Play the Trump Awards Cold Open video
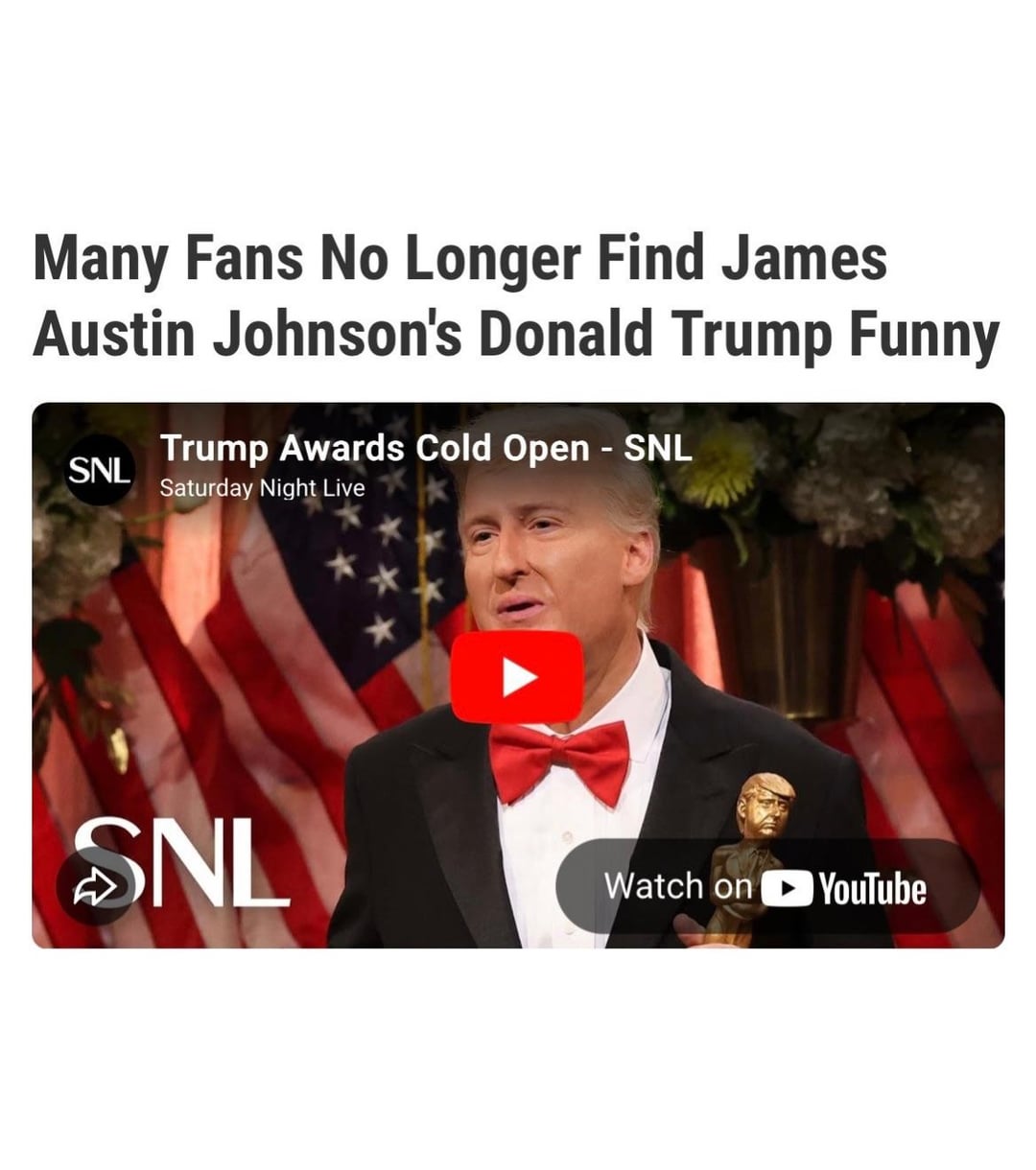The image size is (1036, 1170). (517, 677)
